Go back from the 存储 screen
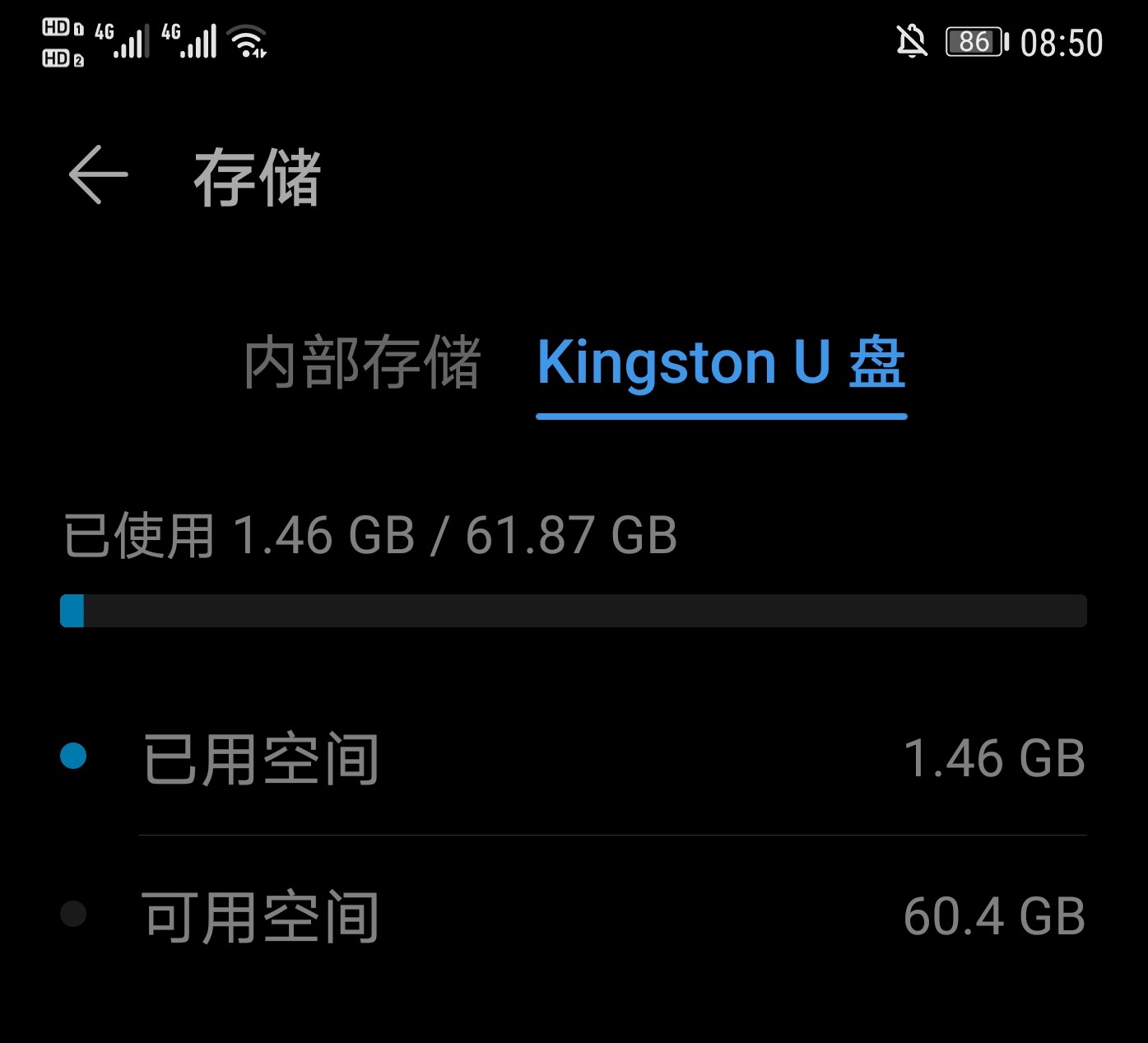 click(x=98, y=175)
